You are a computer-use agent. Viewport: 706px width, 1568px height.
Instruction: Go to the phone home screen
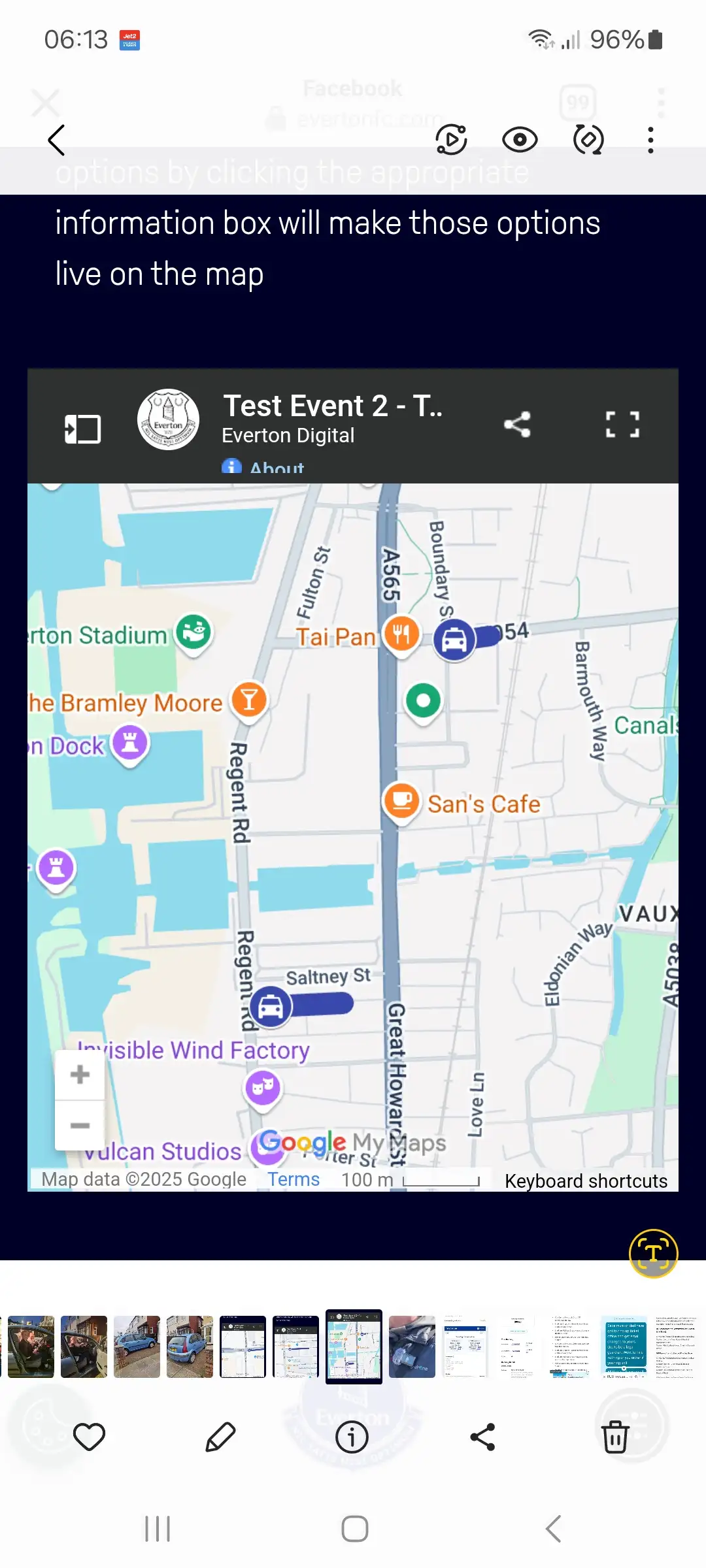[354, 1529]
